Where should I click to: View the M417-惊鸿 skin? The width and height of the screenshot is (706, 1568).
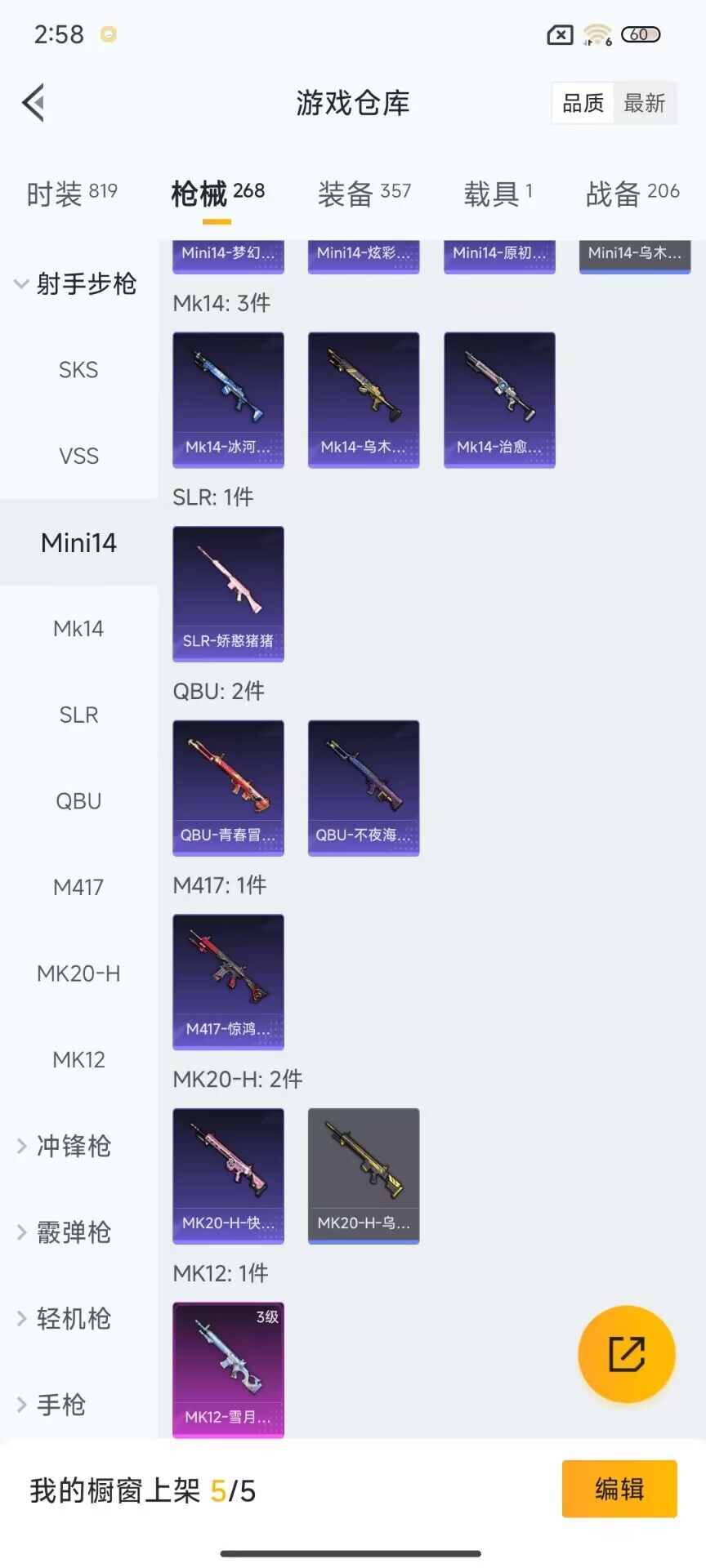pyautogui.click(x=228, y=981)
